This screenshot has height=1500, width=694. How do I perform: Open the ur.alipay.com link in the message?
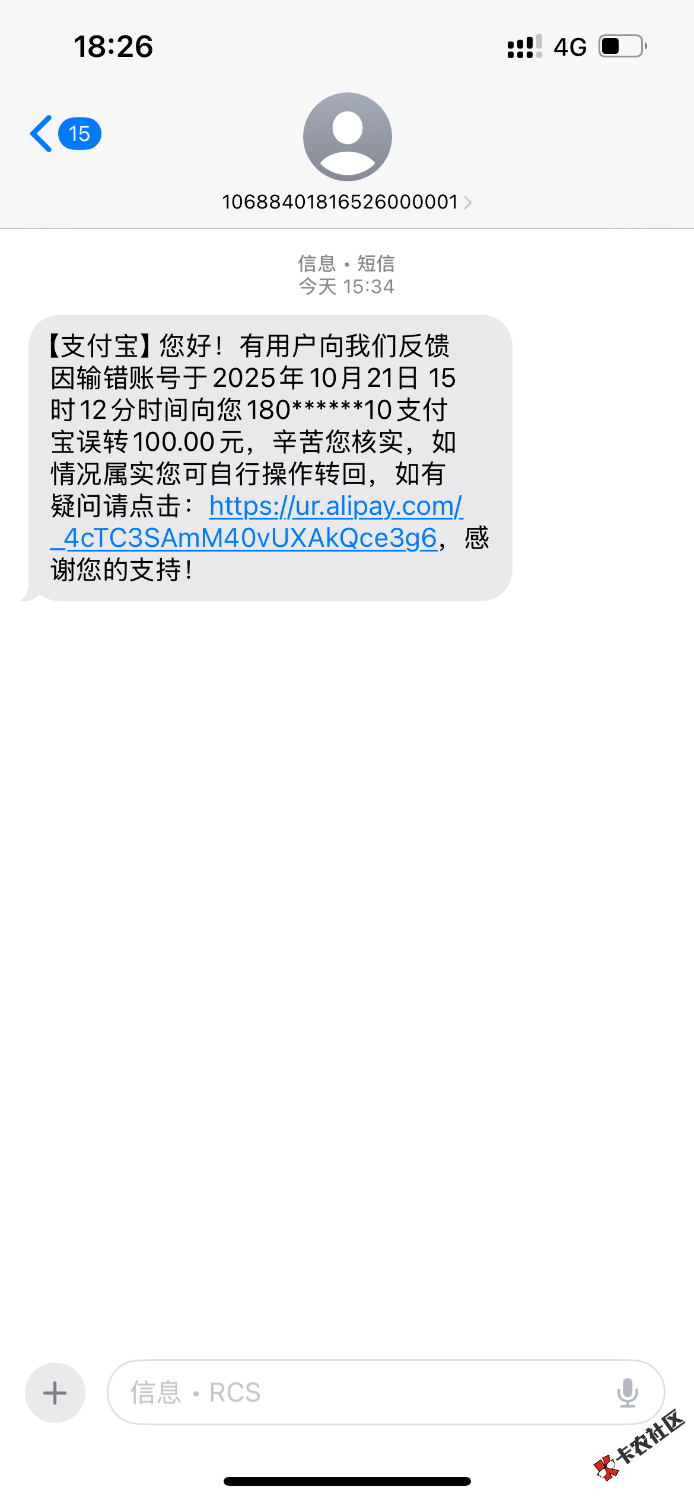click(336, 507)
